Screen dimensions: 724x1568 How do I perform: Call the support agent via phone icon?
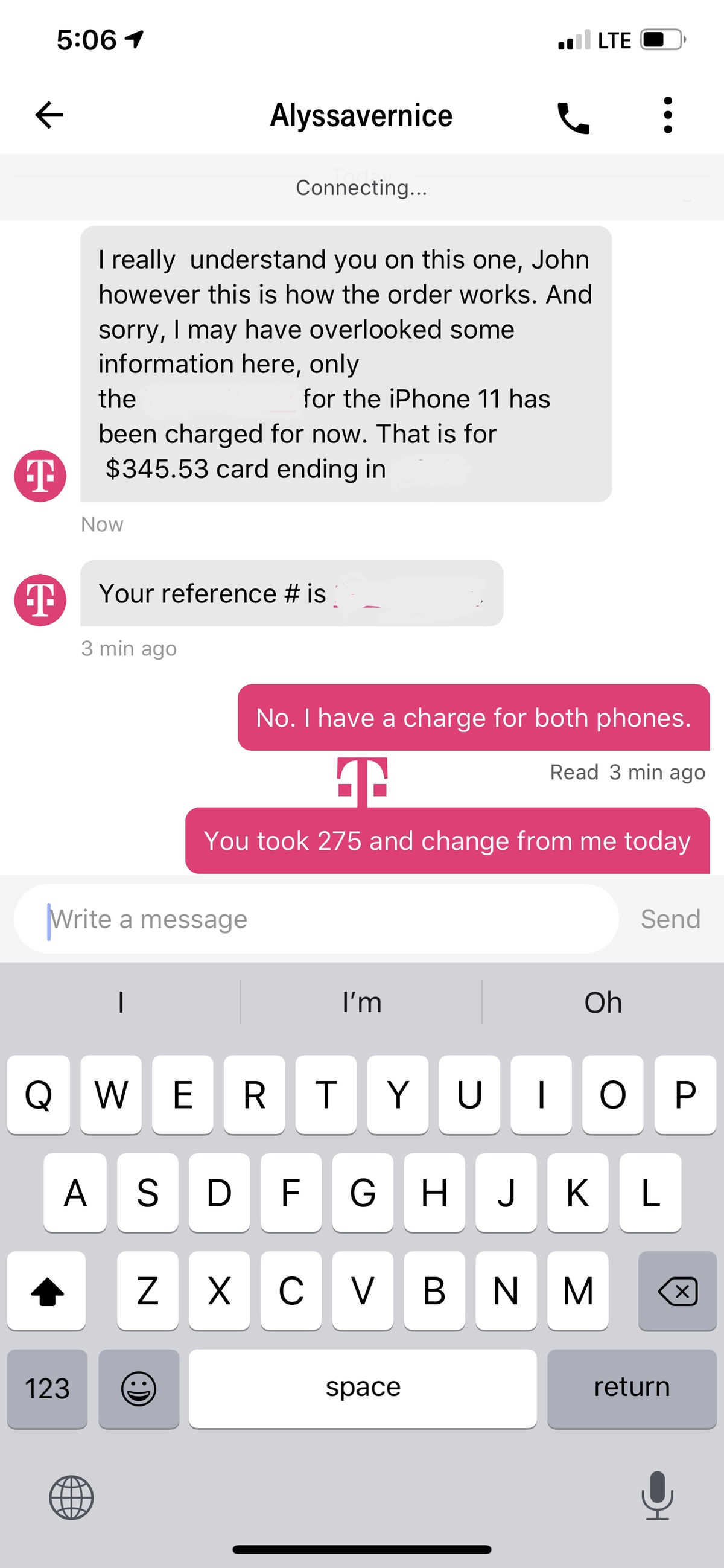573,117
